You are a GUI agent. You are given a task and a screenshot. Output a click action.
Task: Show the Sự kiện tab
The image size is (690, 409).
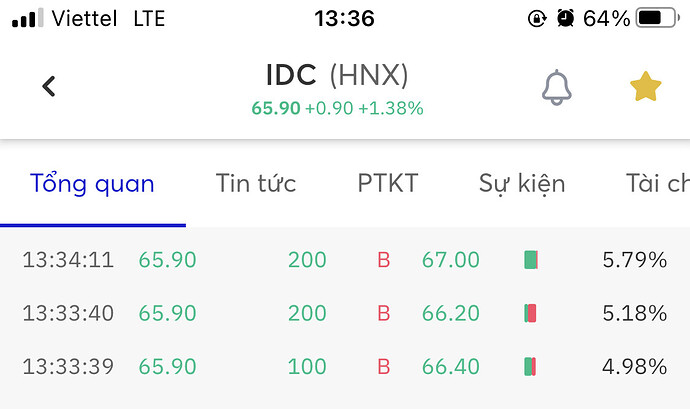tap(521, 184)
